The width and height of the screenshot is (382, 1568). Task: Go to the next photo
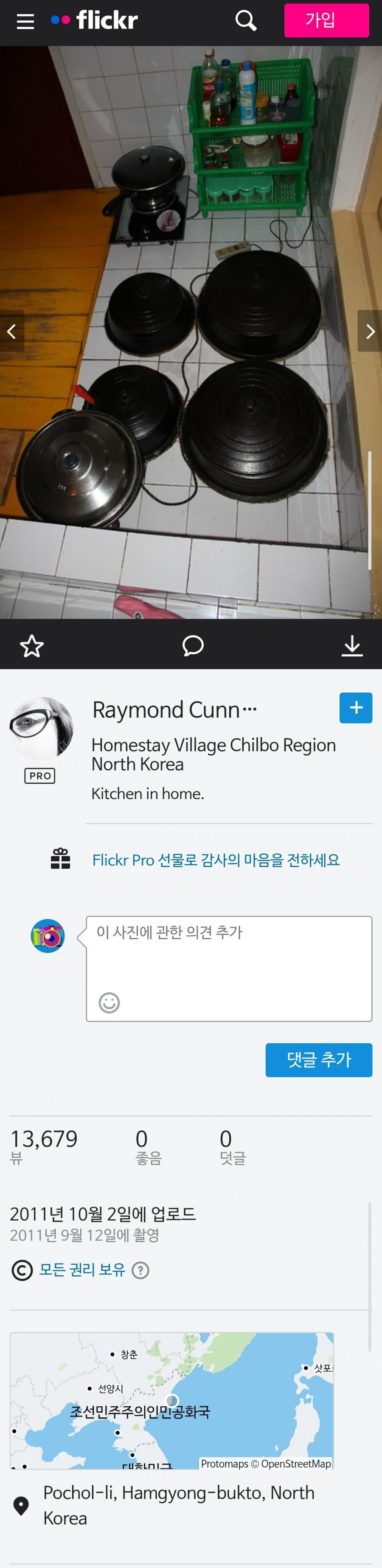pyautogui.click(x=370, y=331)
